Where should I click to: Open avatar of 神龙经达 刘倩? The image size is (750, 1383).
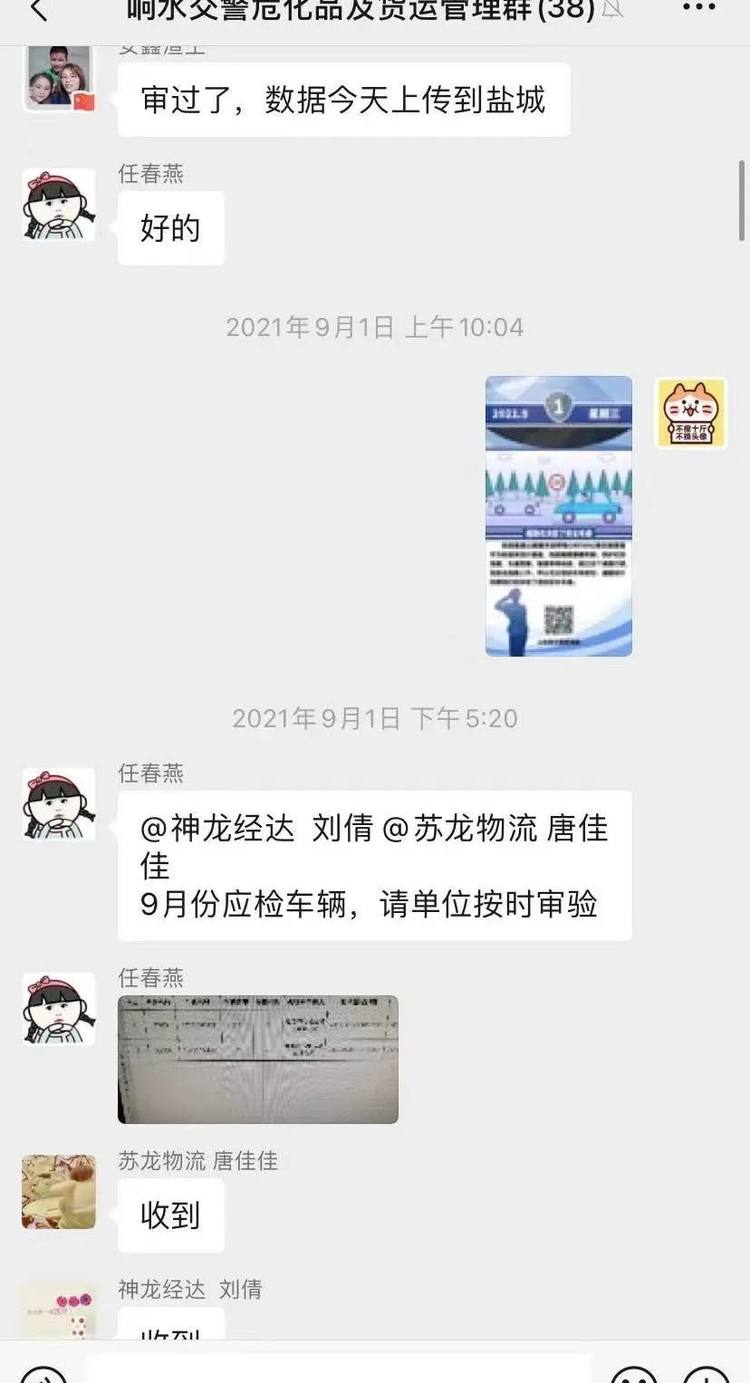(59, 1312)
